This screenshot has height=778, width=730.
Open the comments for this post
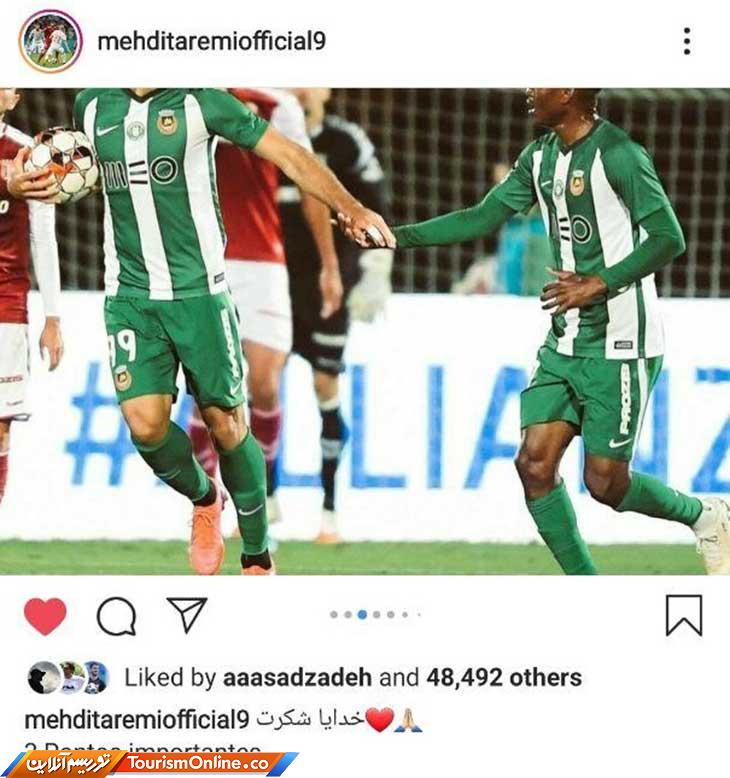116,616
